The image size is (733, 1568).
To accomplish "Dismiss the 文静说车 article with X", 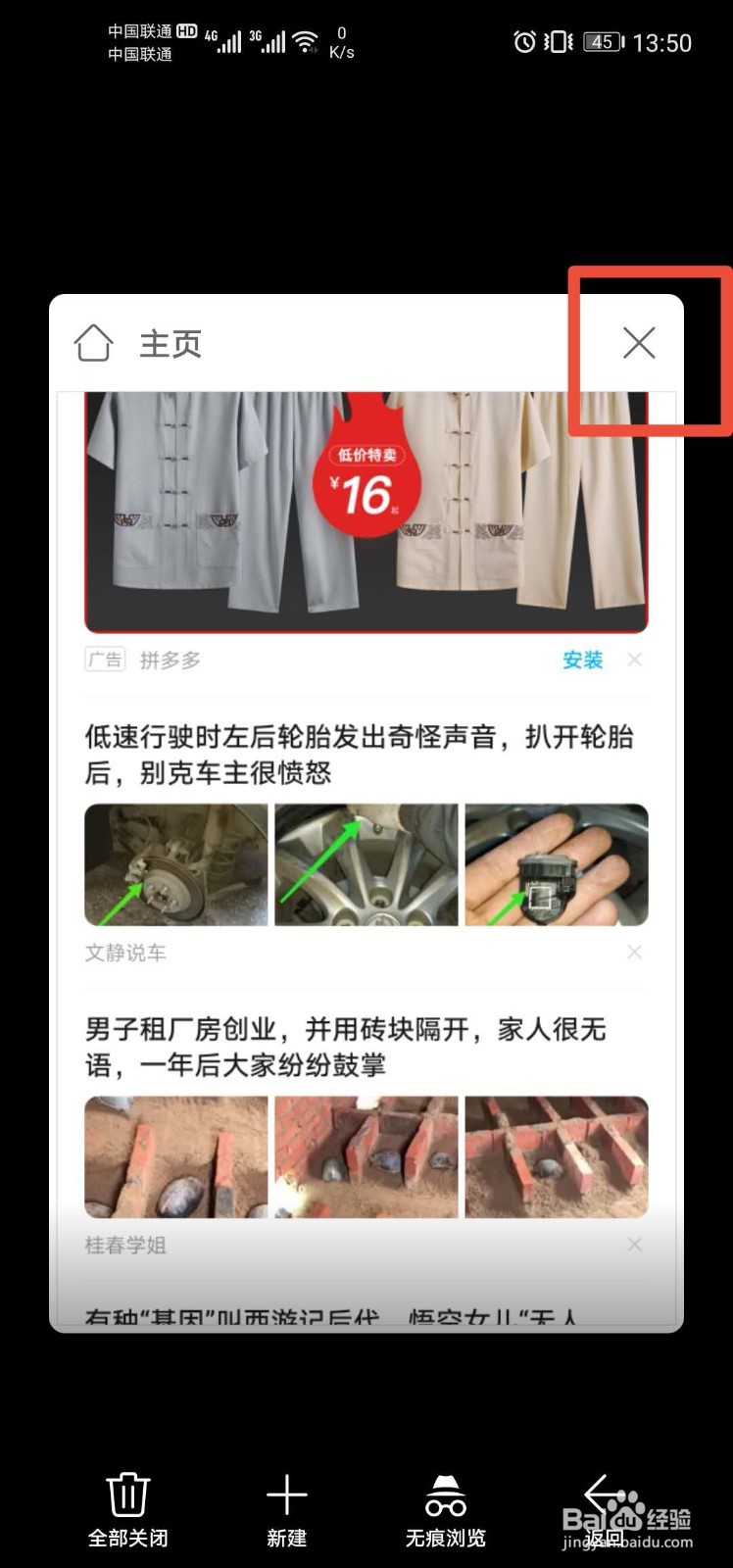I will [635, 952].
